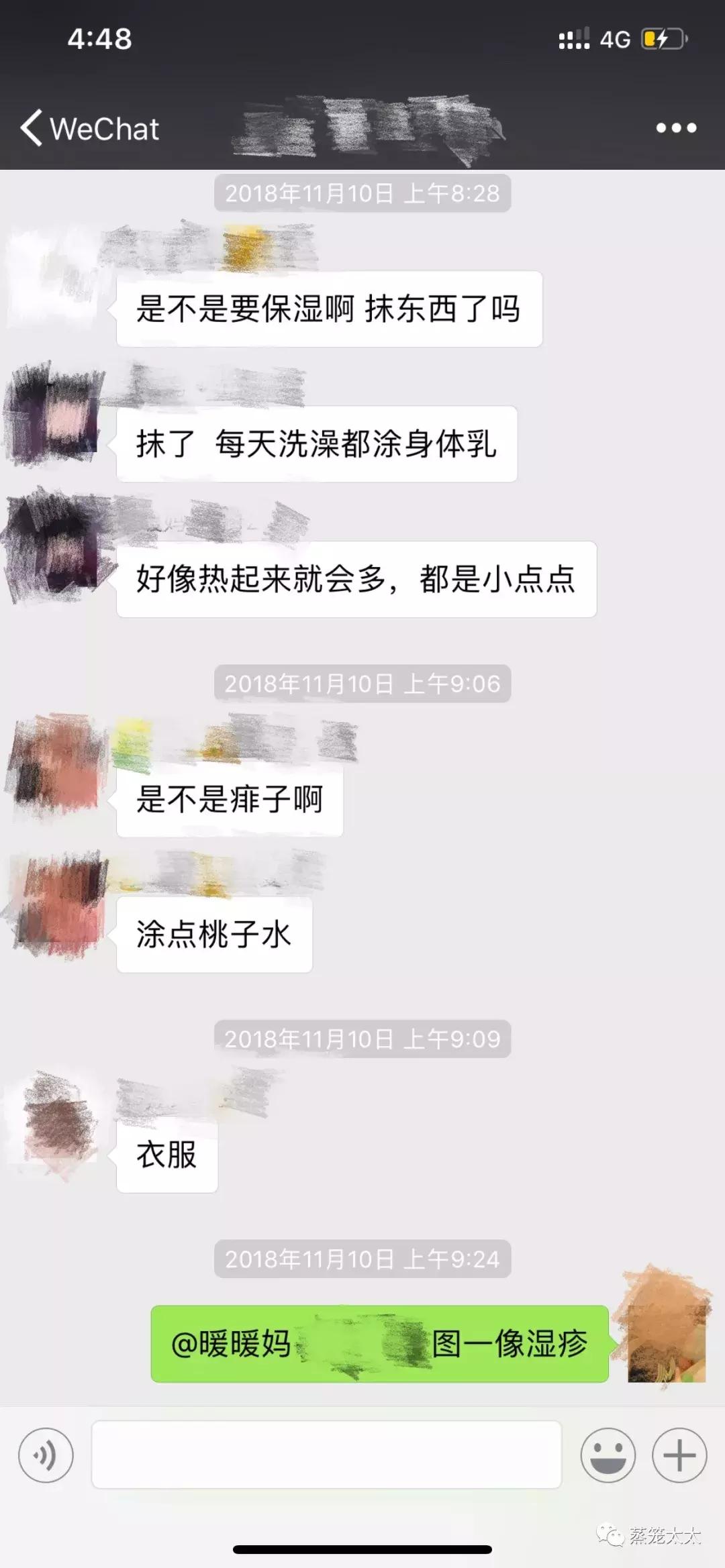The height and width of the screenshot is (1568, 725).
Task: Open the three-dot chat info menu
Action: (x=676, y=127)
